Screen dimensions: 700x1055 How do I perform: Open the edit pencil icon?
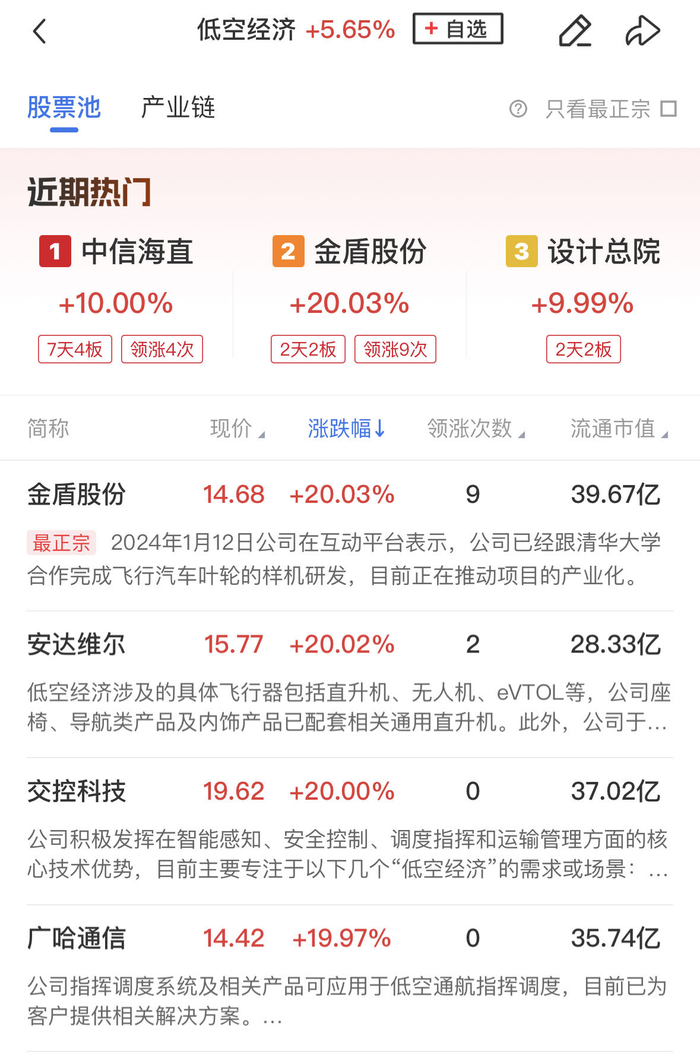pos(575,31)
